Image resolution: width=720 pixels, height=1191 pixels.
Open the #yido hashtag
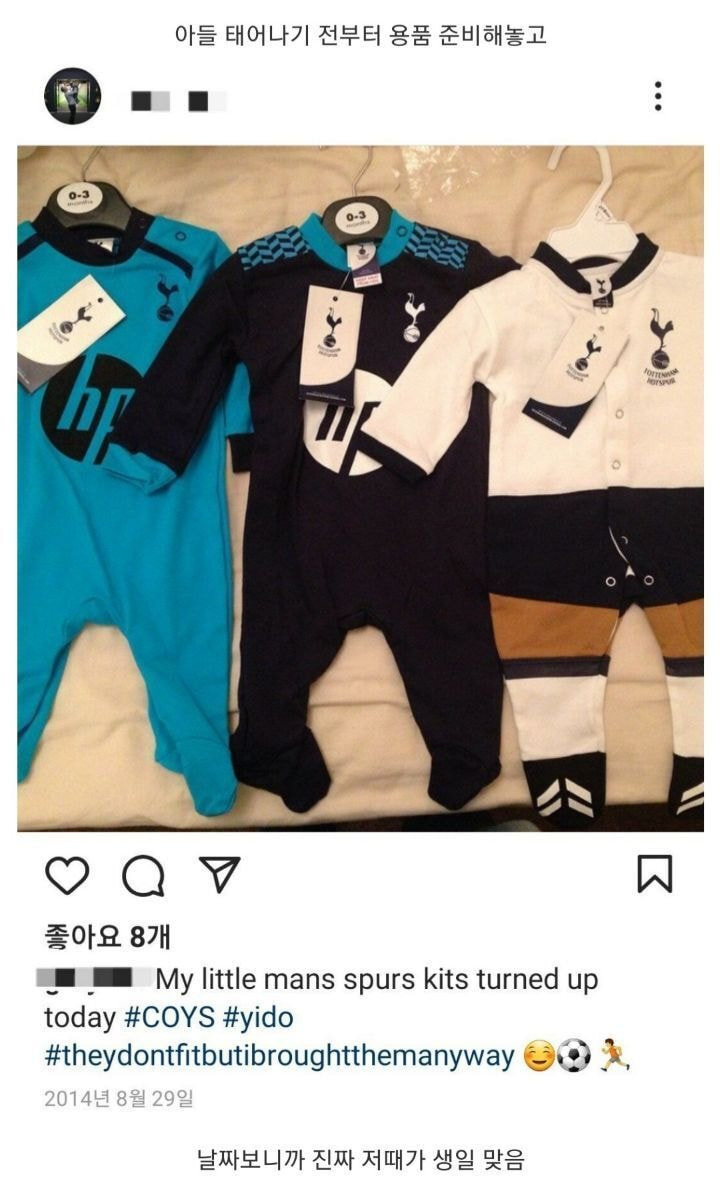click(258, 1018)
